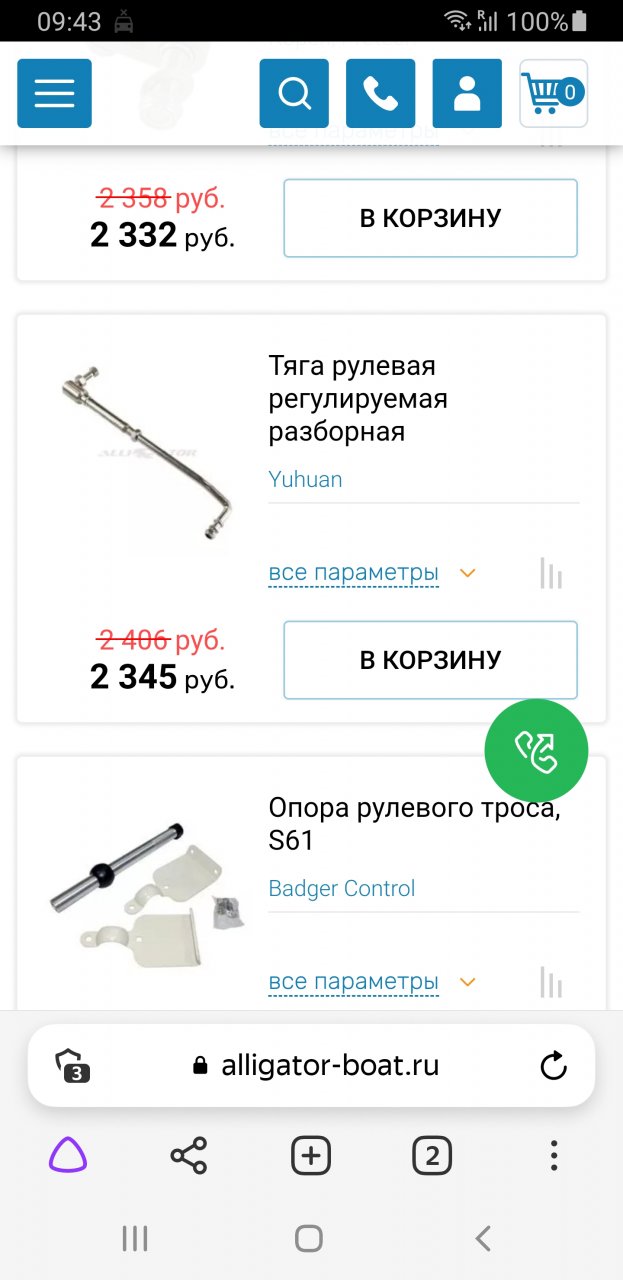Tap the phone contact icon in header
This screenshot has height=1280, width=623.
coord(380,93)
